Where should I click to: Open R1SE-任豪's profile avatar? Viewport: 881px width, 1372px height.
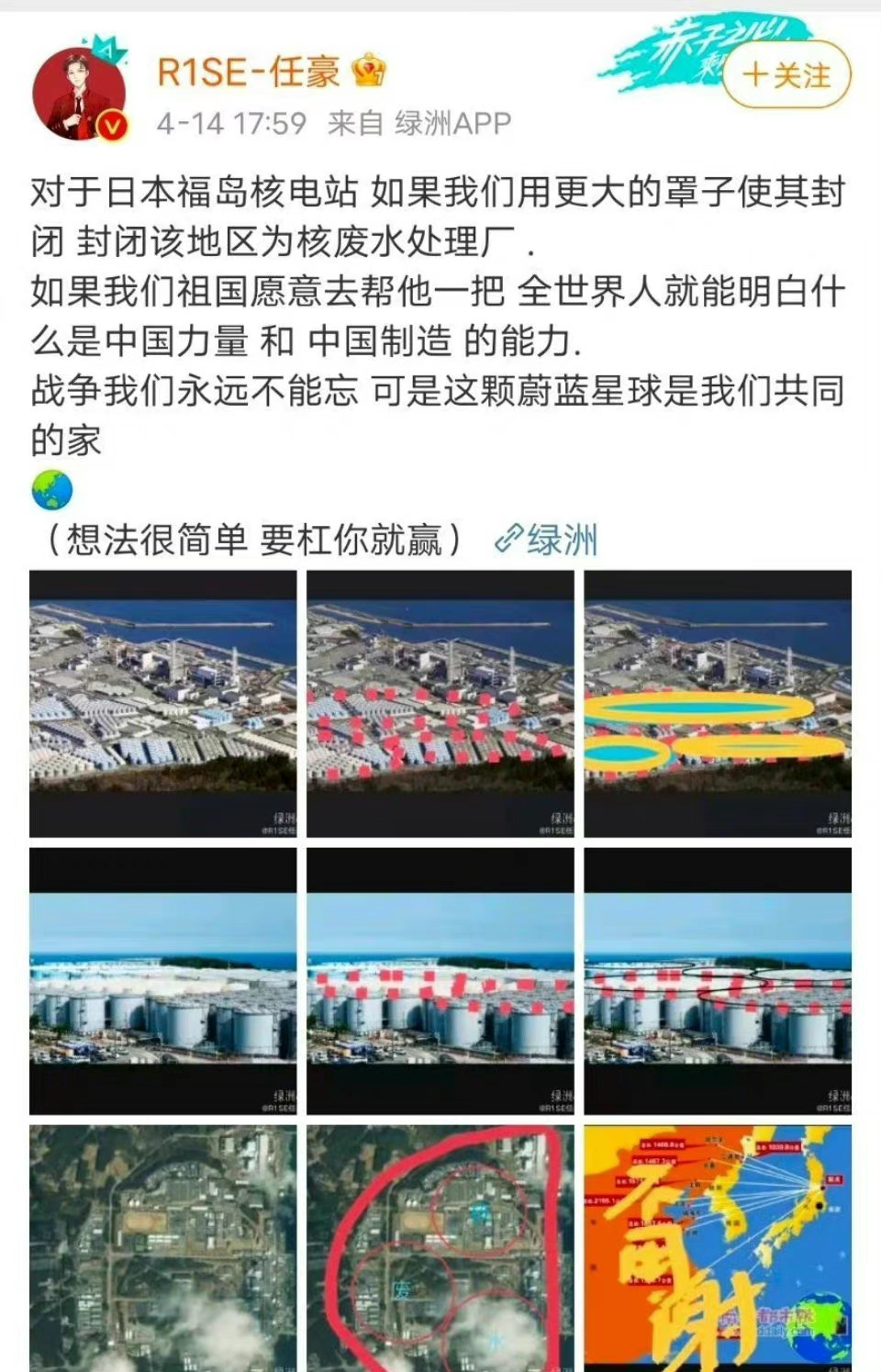click(x=79, y=95)
